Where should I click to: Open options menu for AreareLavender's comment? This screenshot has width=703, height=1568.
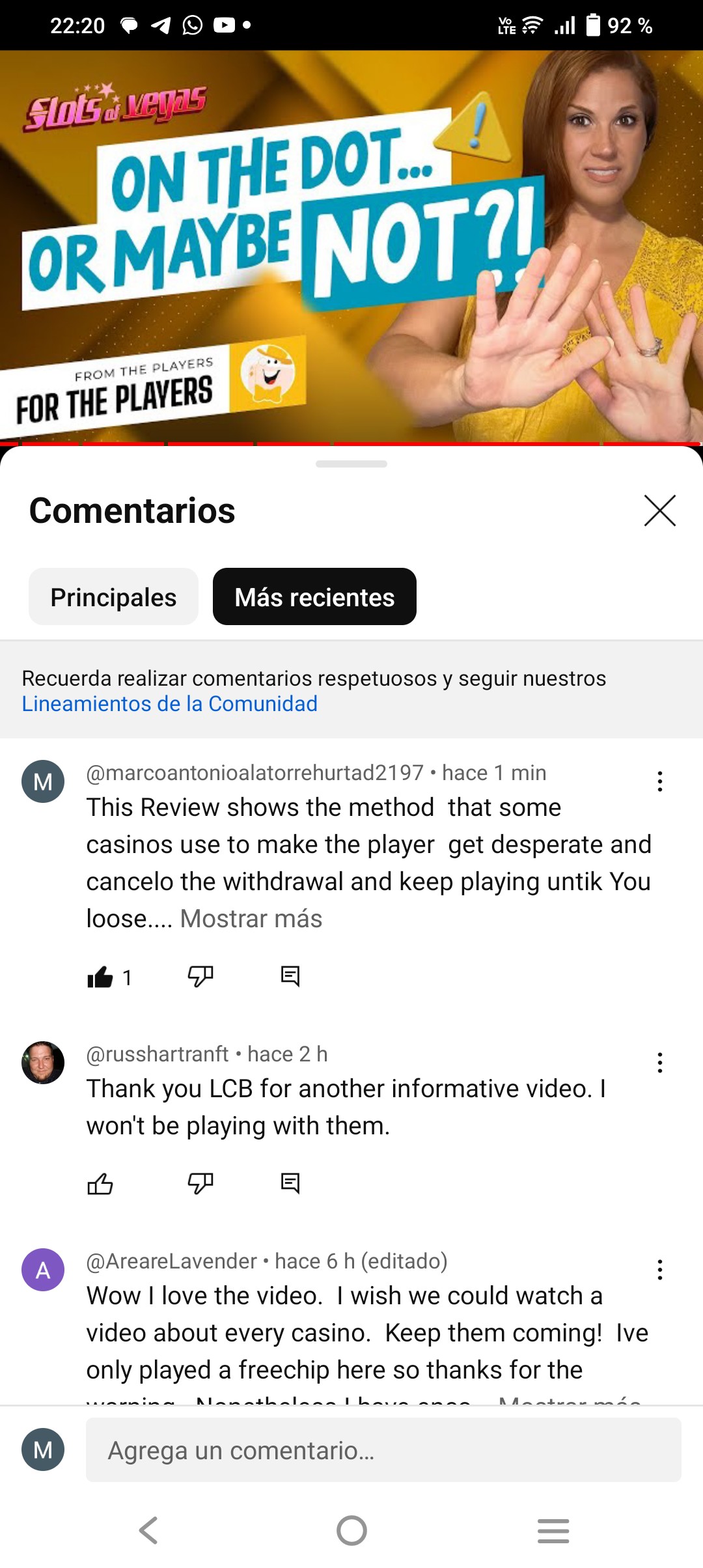tap(659, 1270)
